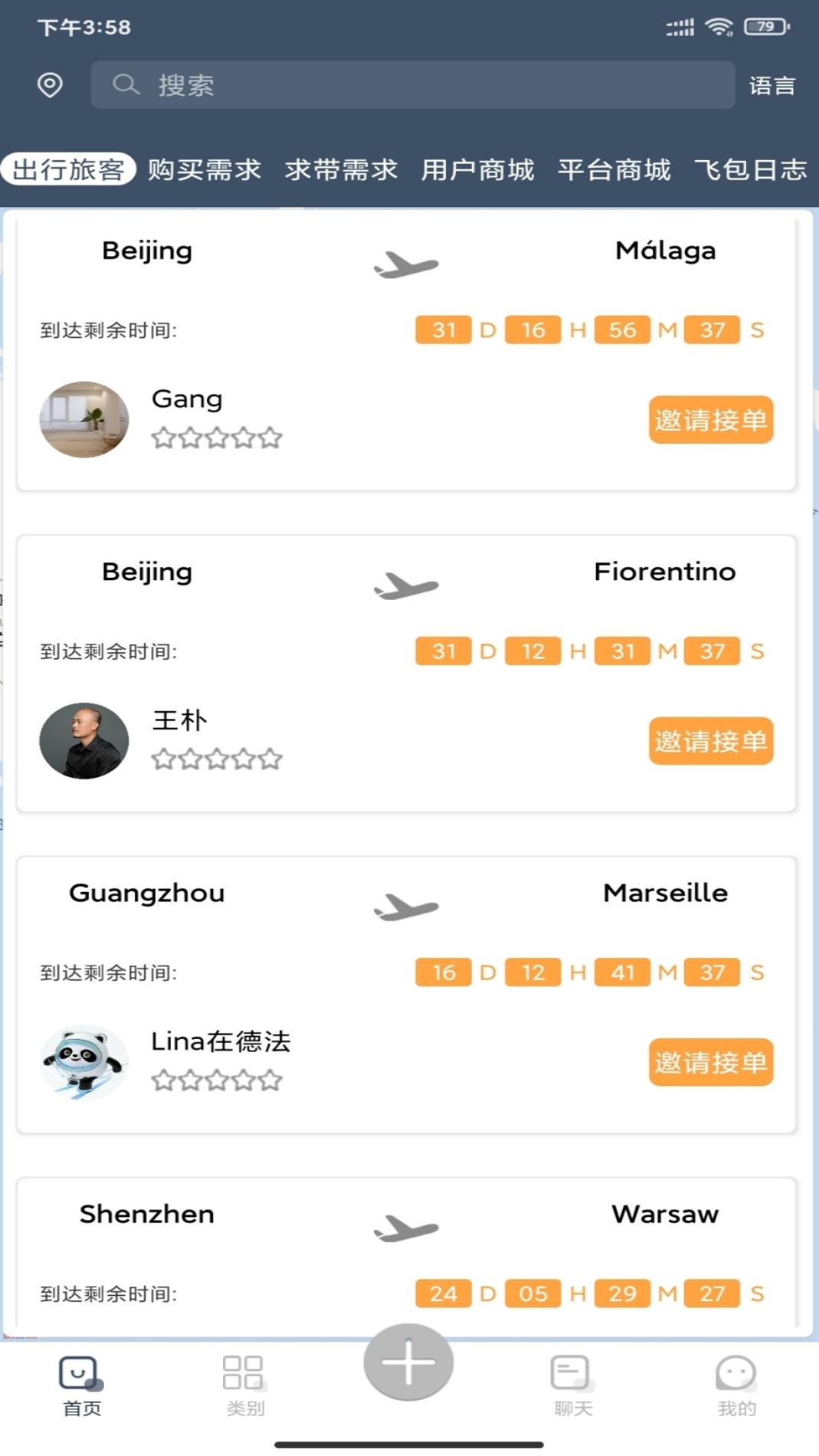Return to the 首页 home tab

pos(81,1385)
